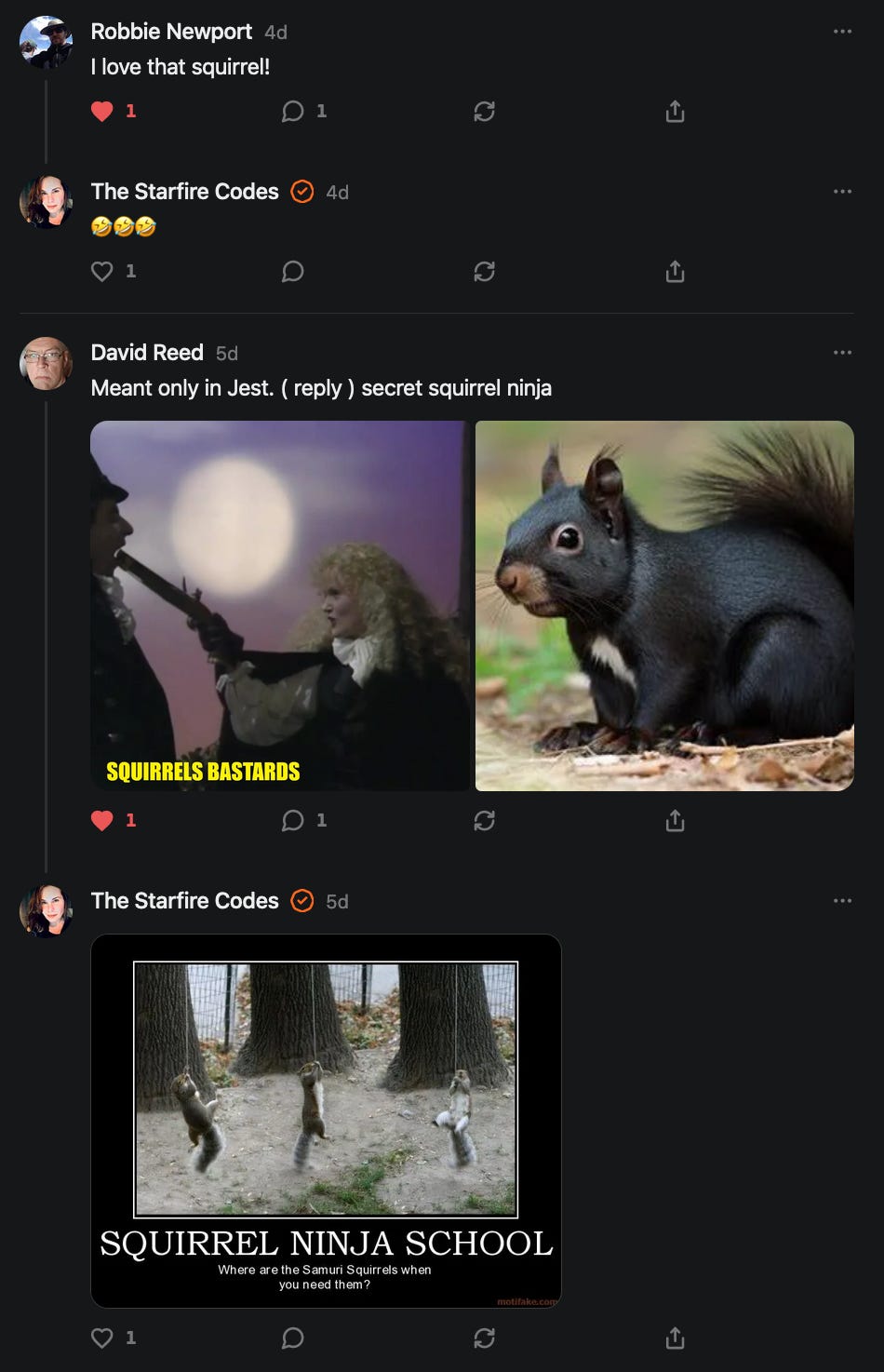Like the Squirrel Ninja School reply
This screenshot has width=884, height=1372.
(x=102, y=1338)
